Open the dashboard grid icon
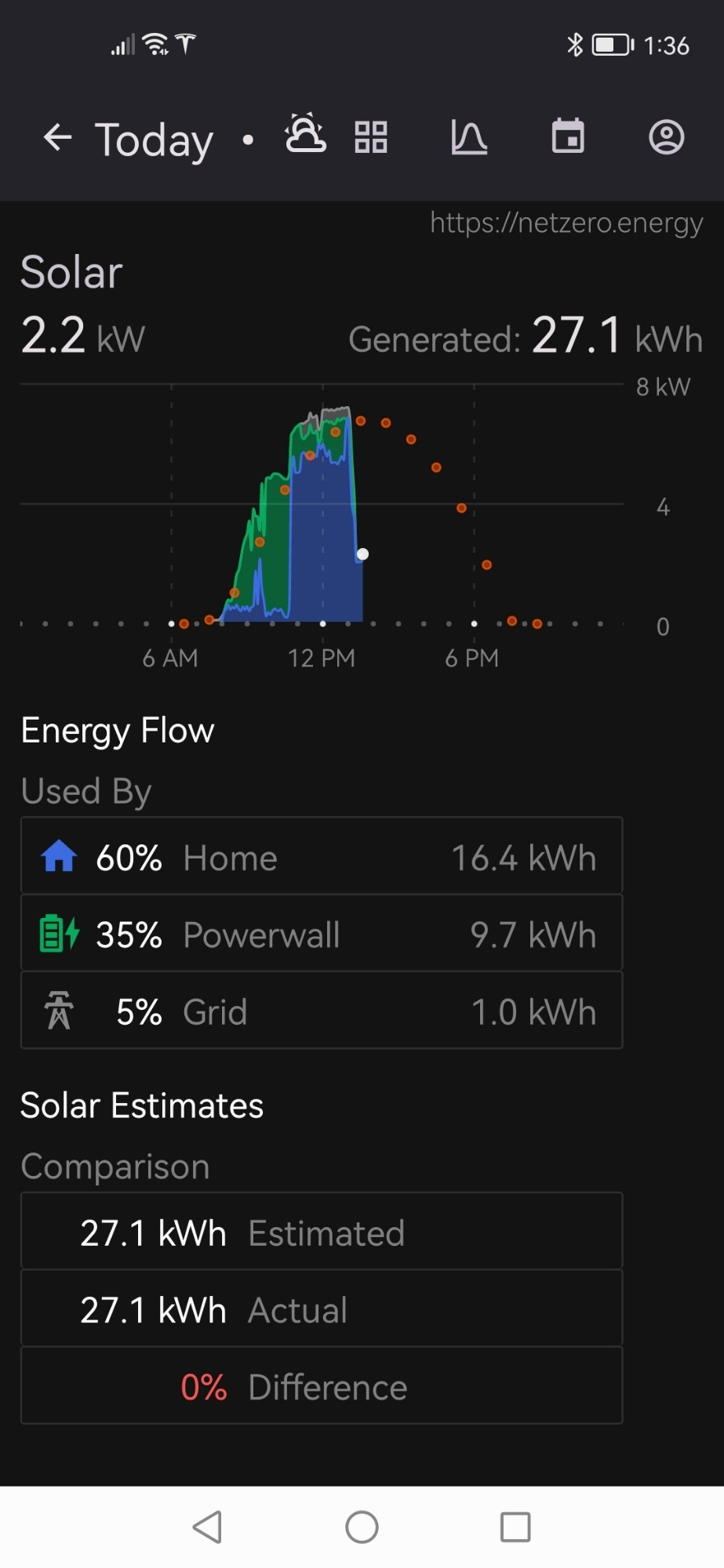724x1568 pixels. (x=371, y=137)
